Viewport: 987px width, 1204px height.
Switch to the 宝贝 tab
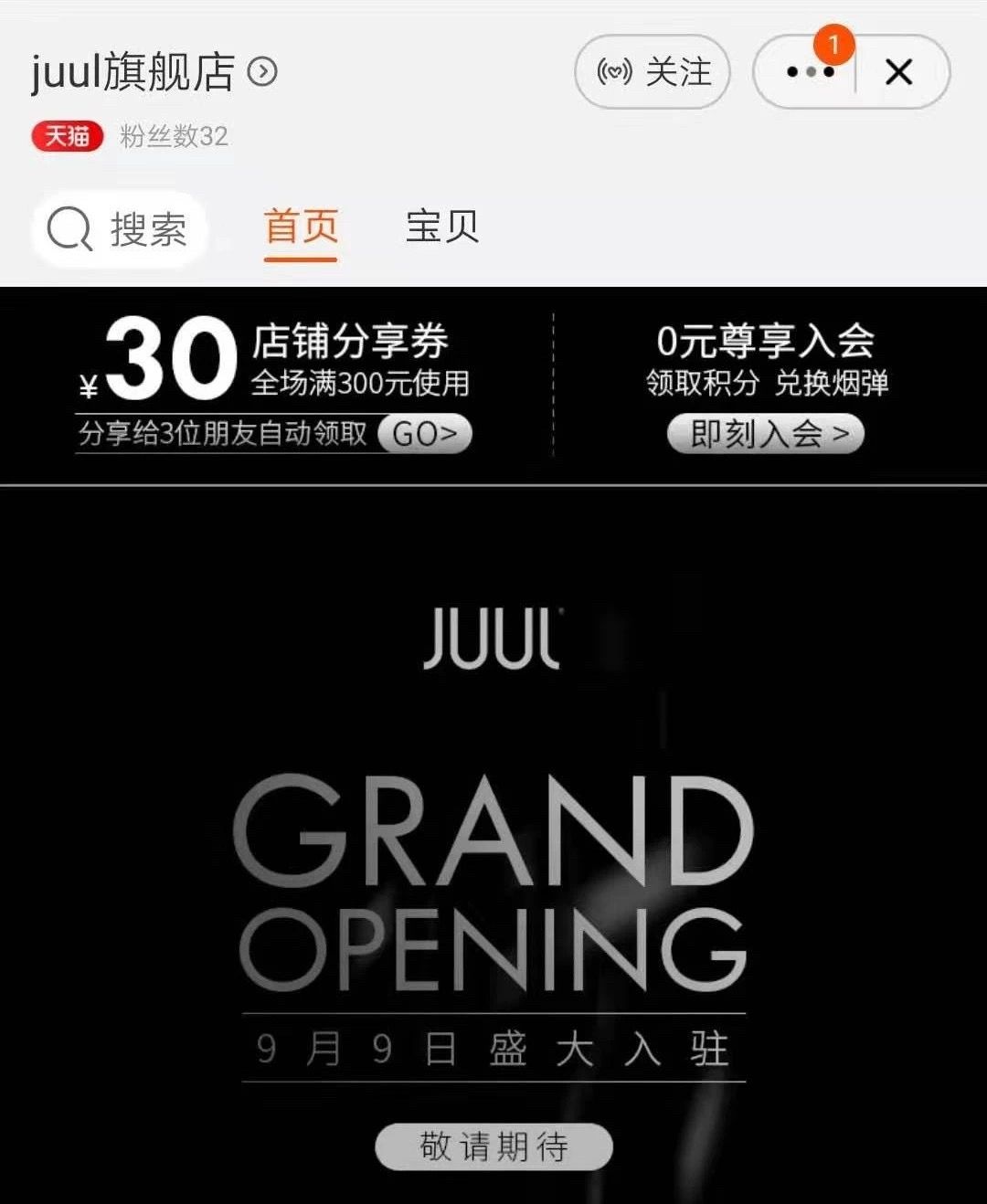point(441,227)
